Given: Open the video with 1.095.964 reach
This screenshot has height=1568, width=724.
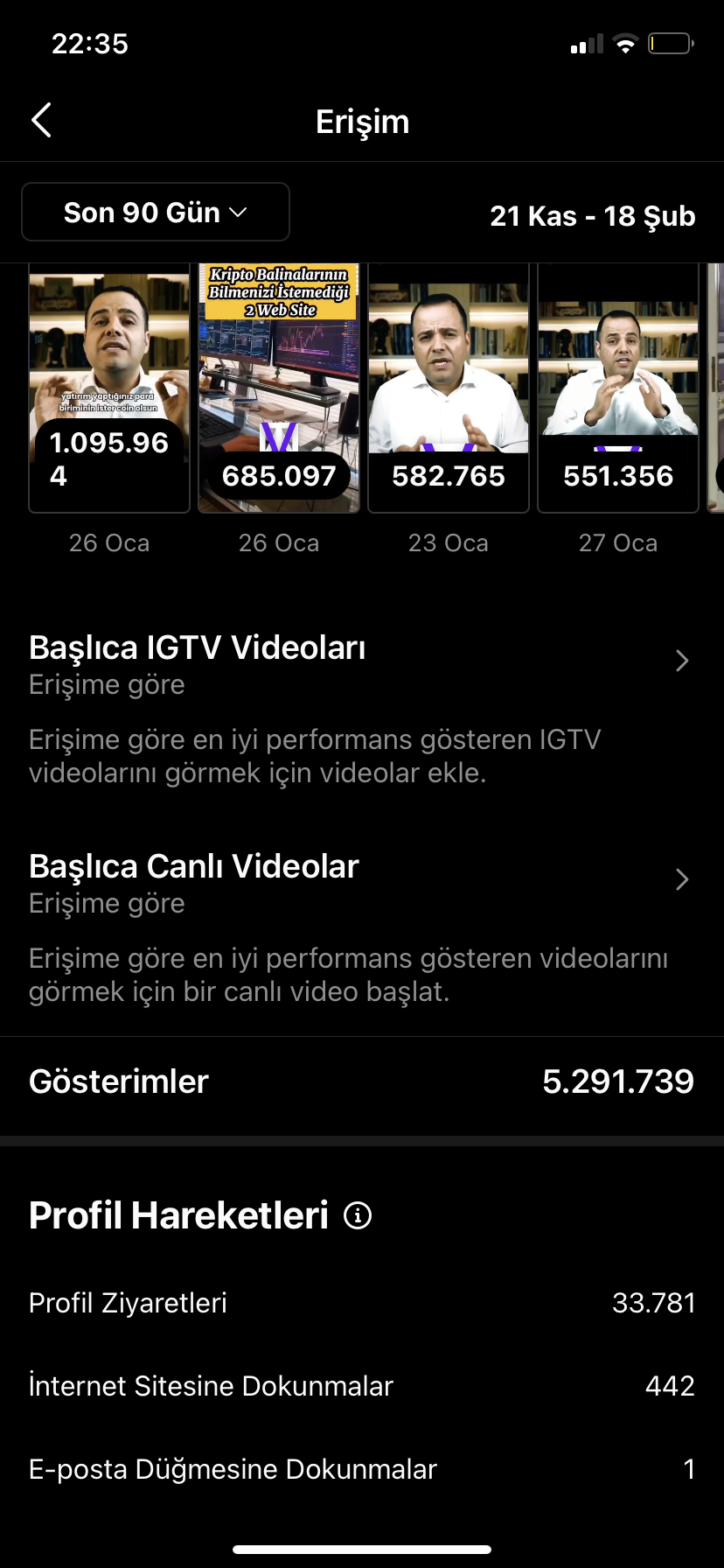Looking at the screenshot, I should 109,388.
